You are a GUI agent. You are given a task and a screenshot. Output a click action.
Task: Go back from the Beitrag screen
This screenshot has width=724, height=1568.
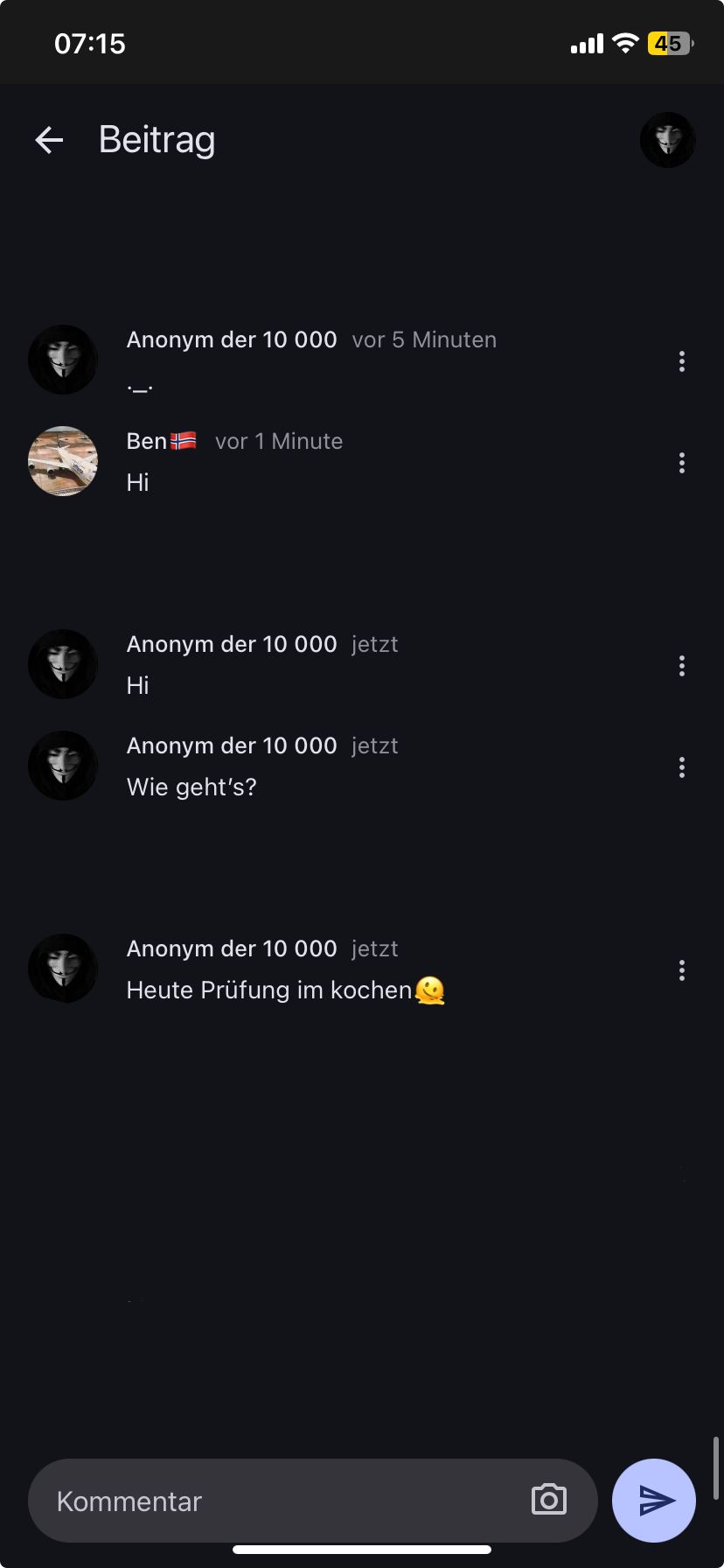[x=49, y=140]
